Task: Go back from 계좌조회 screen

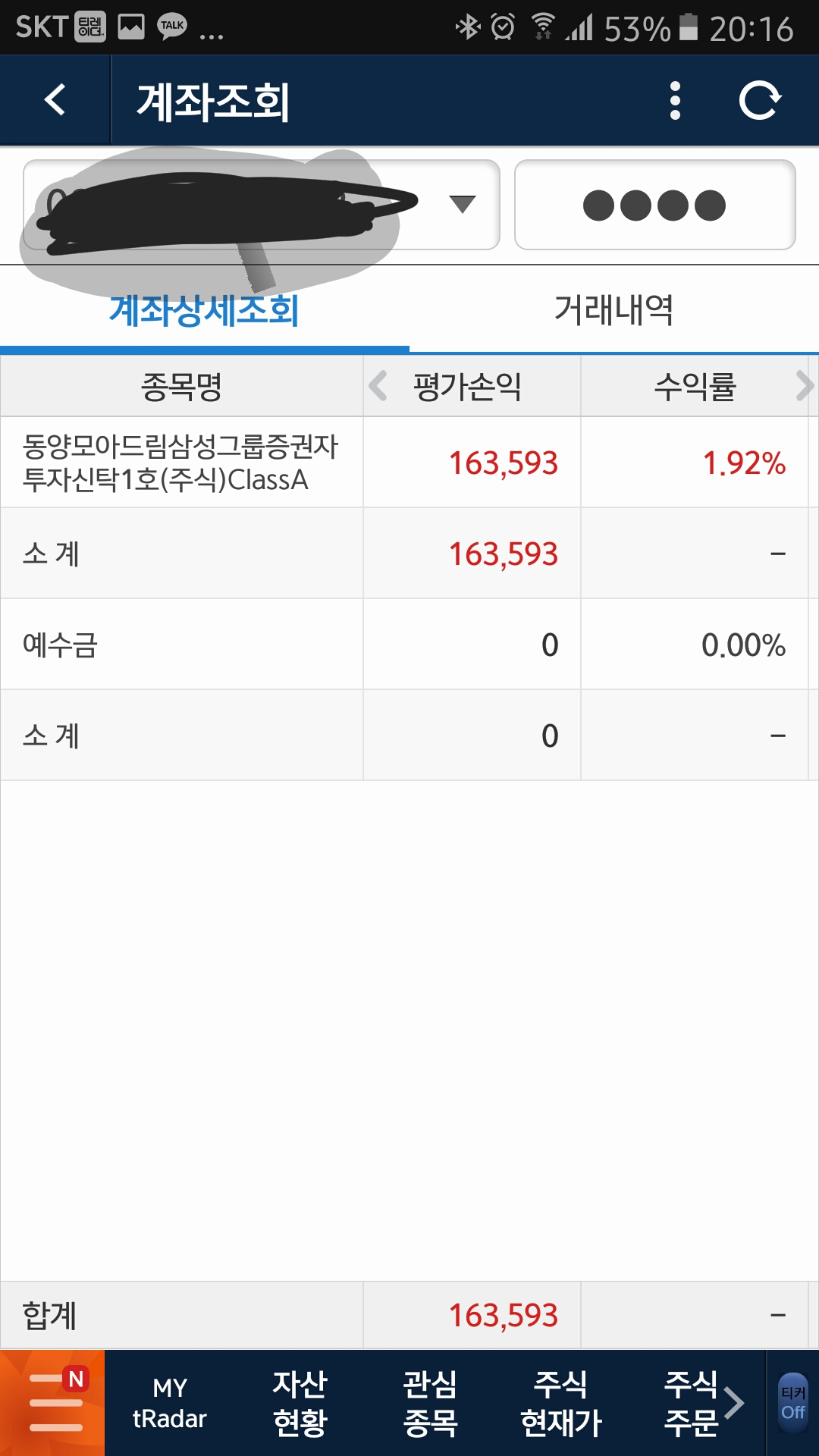Action: pos(55,100)
